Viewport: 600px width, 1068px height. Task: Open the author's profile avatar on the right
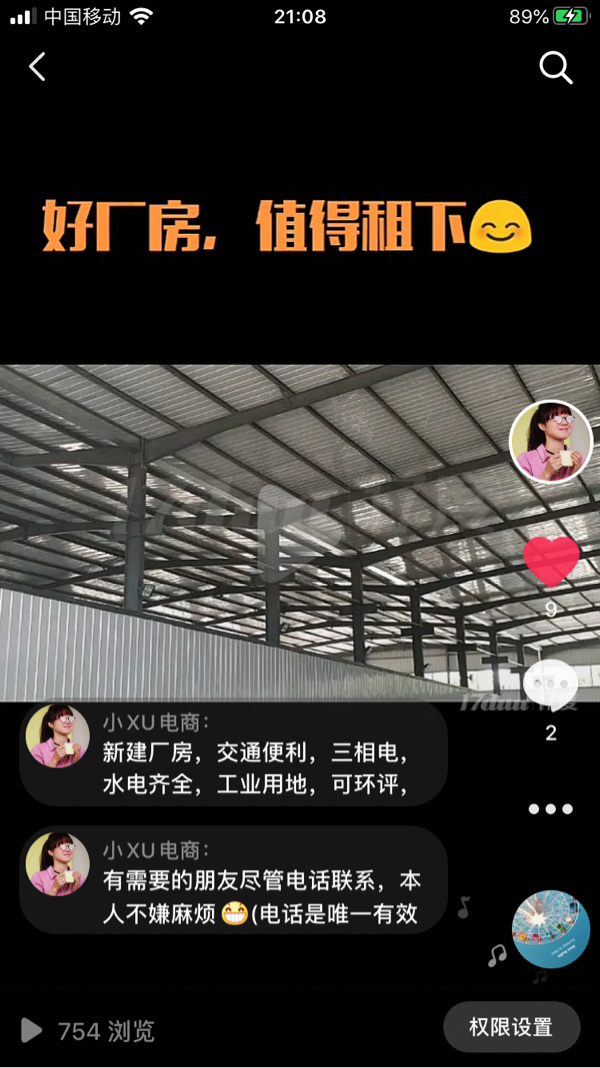[551, 441]
